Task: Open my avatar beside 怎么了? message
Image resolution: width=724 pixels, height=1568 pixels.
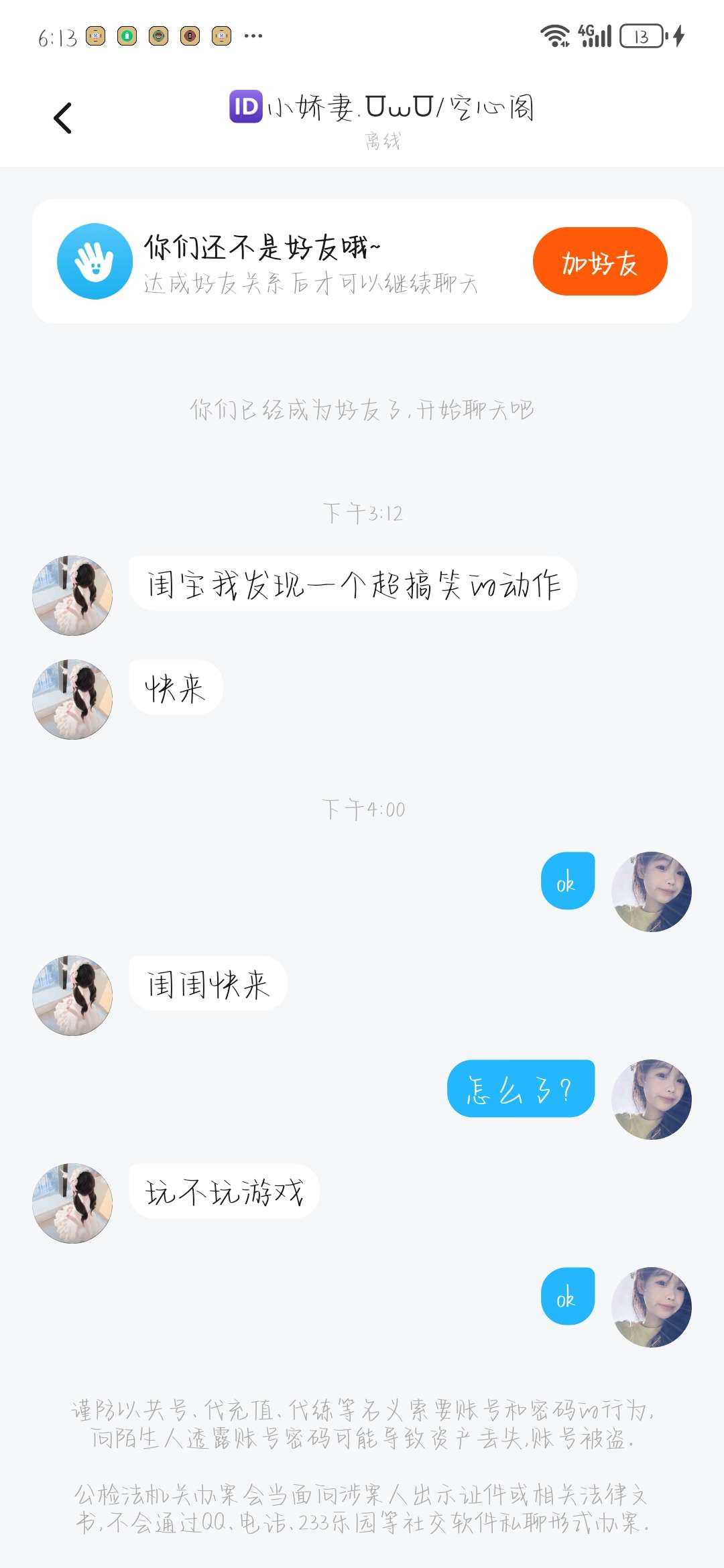Action: pyautogui.click(x=651, y=1099)
